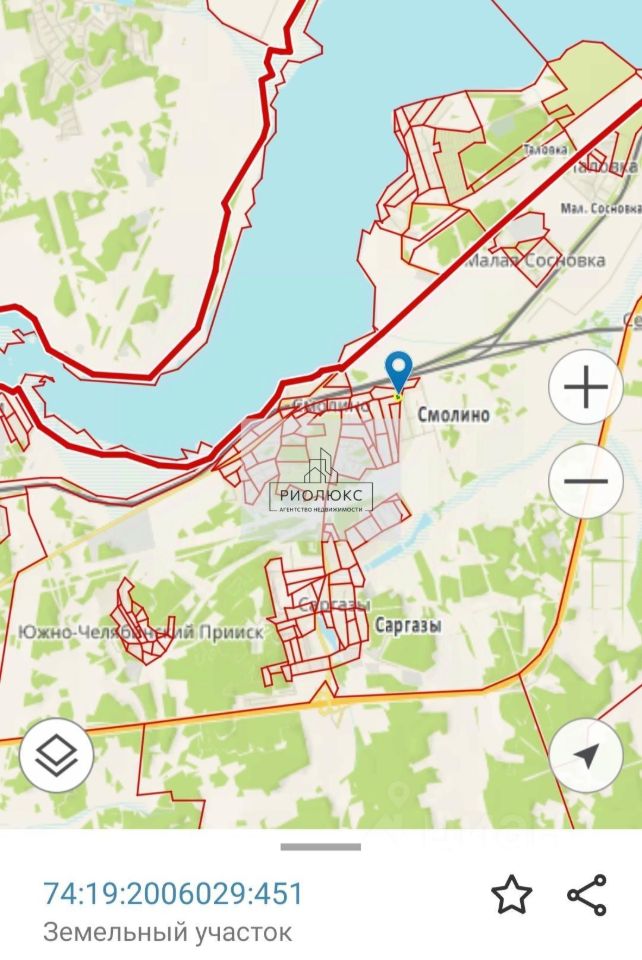Zoom out of the map

586,481
